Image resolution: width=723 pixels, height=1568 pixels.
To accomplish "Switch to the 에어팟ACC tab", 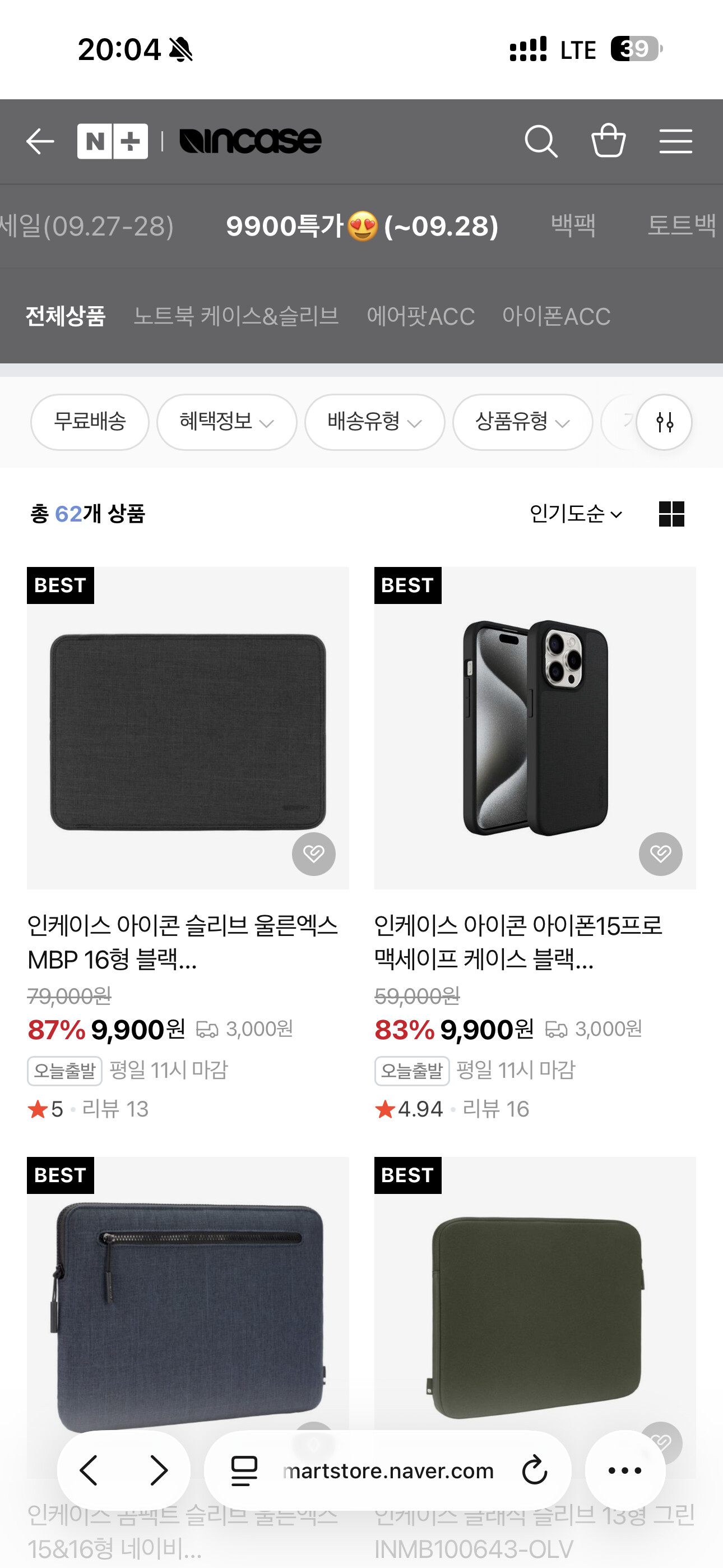I will click(x=420, y=316).
